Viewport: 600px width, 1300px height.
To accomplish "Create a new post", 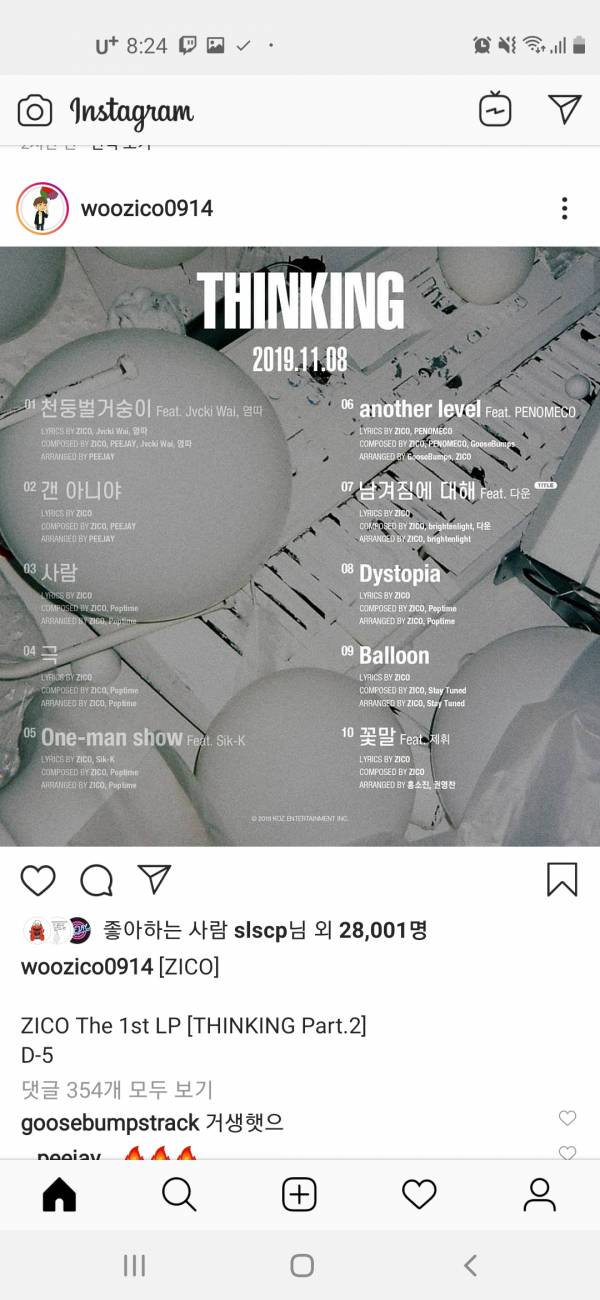I will pyautogui.click(x=299, y=1194).
